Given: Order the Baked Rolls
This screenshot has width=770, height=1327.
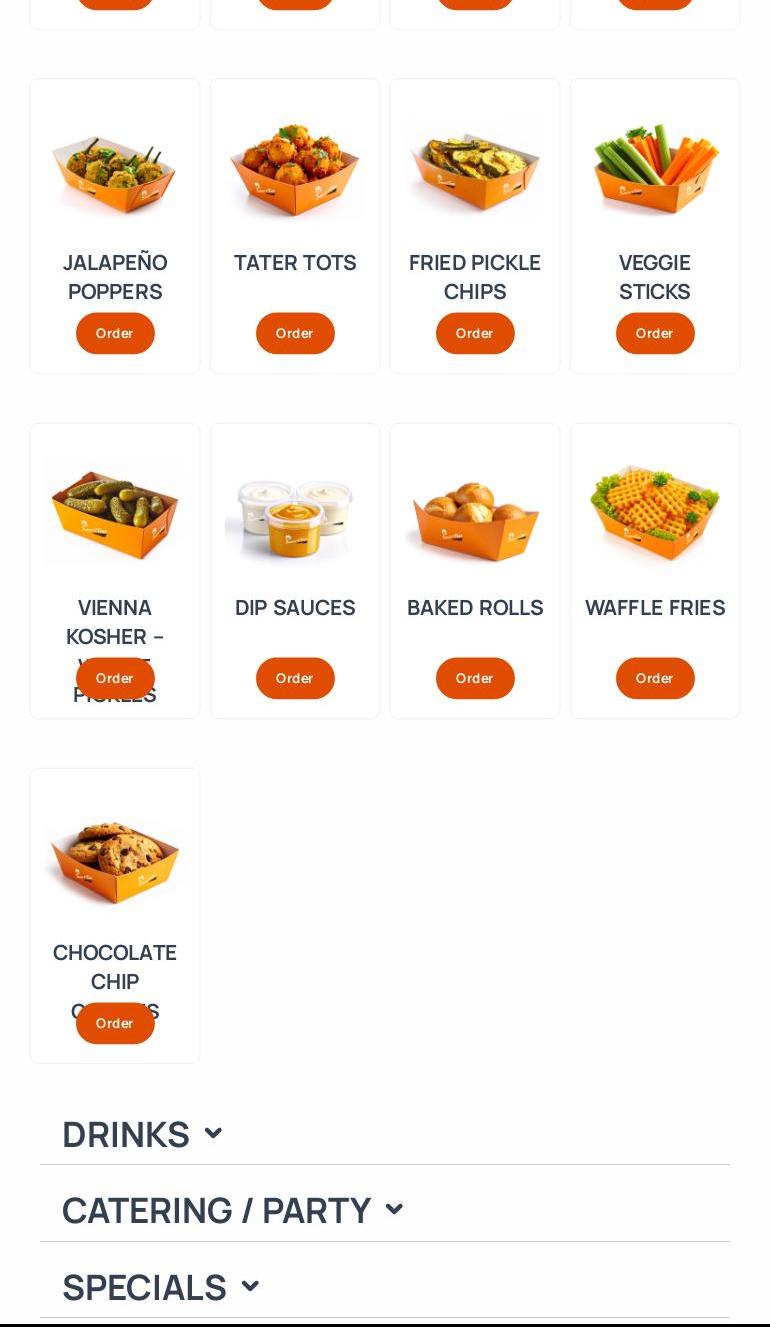Looking at the screenshot, I should (475, 678).
